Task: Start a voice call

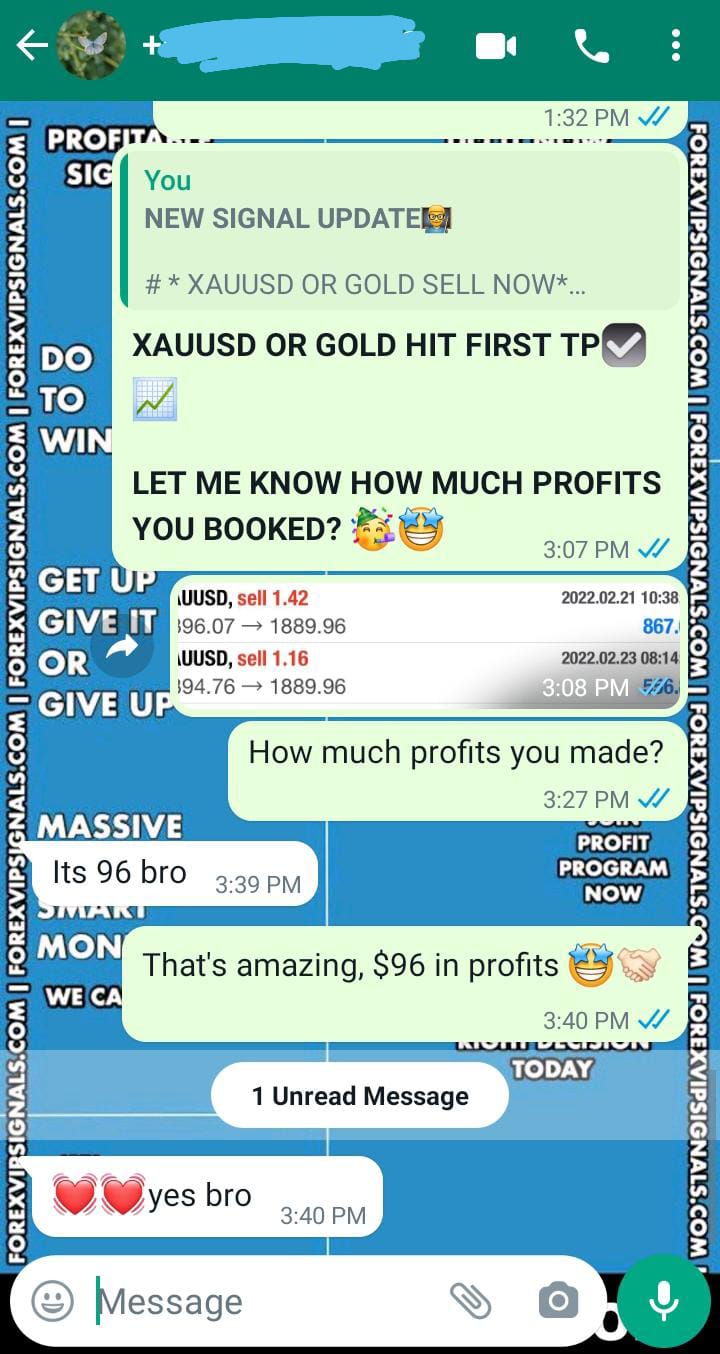Action: click(x=591, y=46)
